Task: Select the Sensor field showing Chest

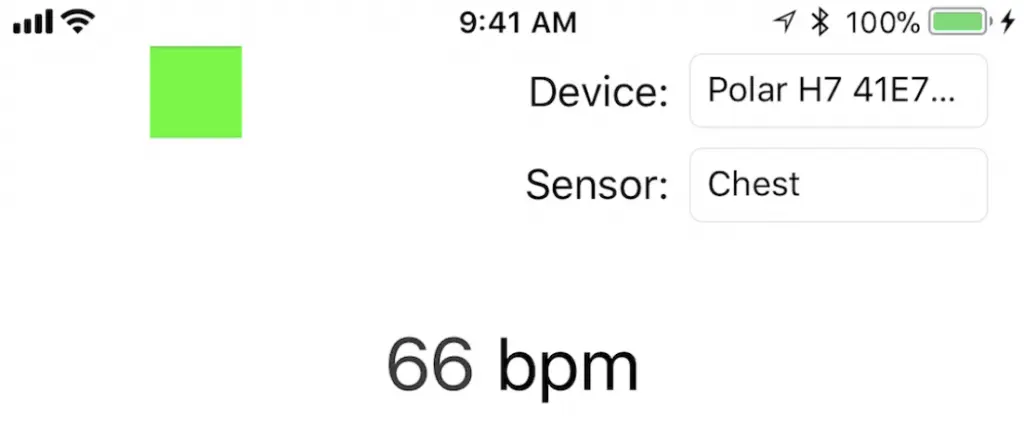Action: click(838, 185)
